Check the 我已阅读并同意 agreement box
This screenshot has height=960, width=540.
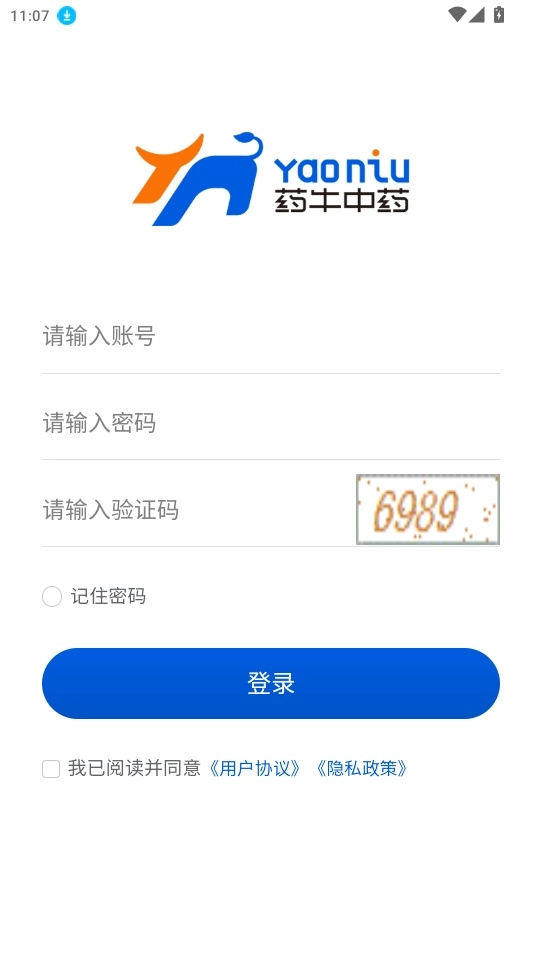(51, 769)
